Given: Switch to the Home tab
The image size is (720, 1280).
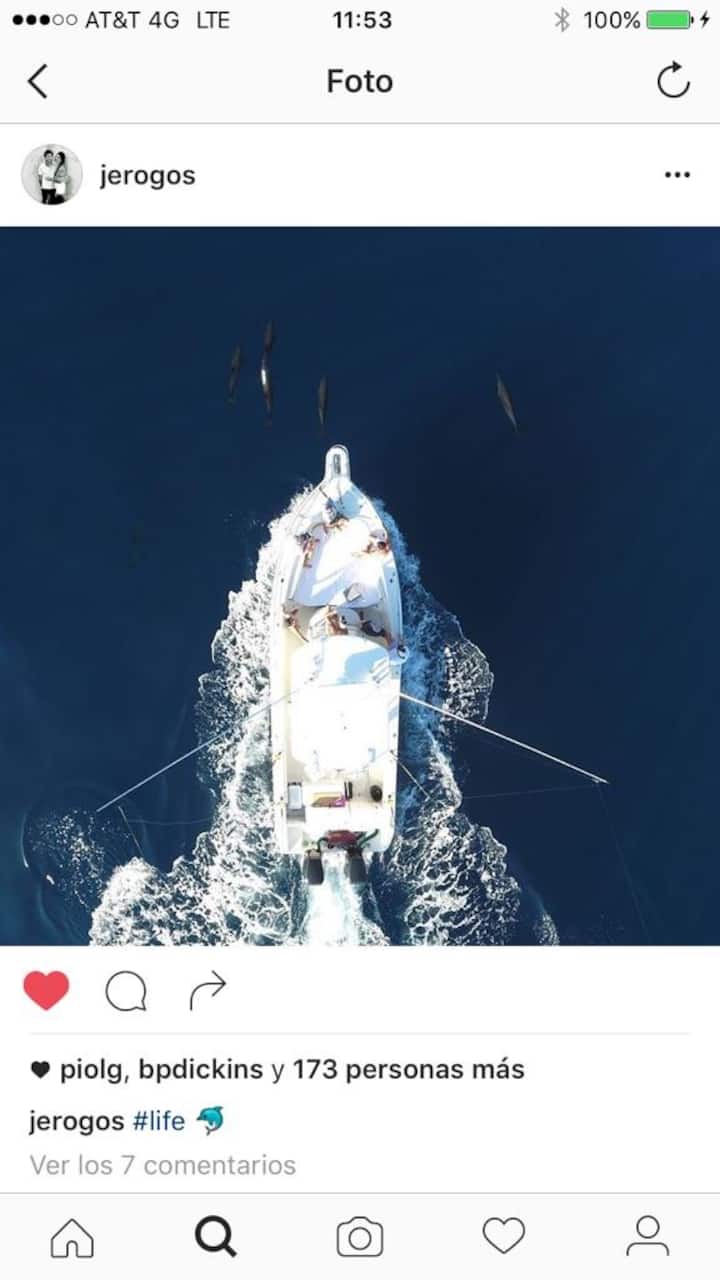Looking at the screenshot, I should tap(72, 1237).
